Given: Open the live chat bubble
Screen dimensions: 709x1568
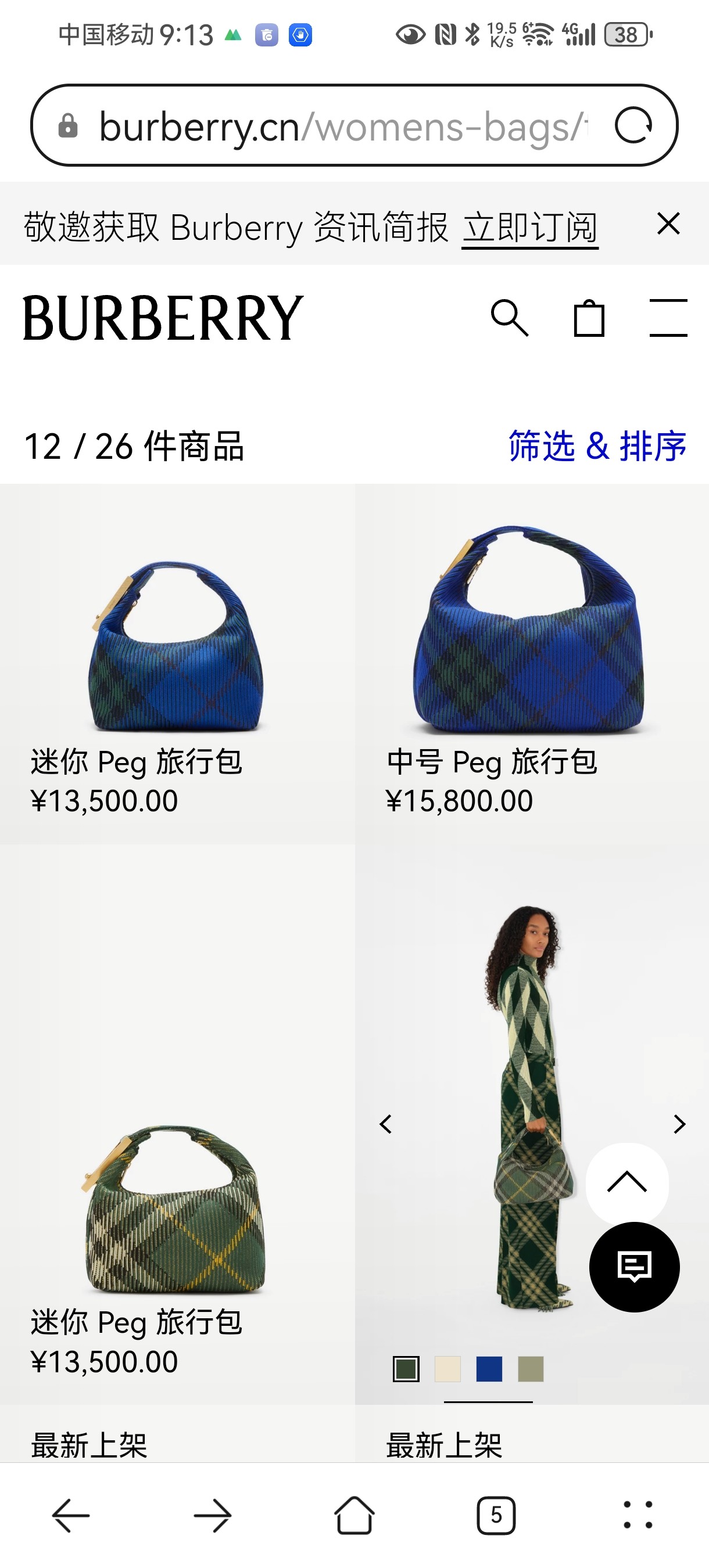Looking at the screenshot, I should (x=634, y=1267).
